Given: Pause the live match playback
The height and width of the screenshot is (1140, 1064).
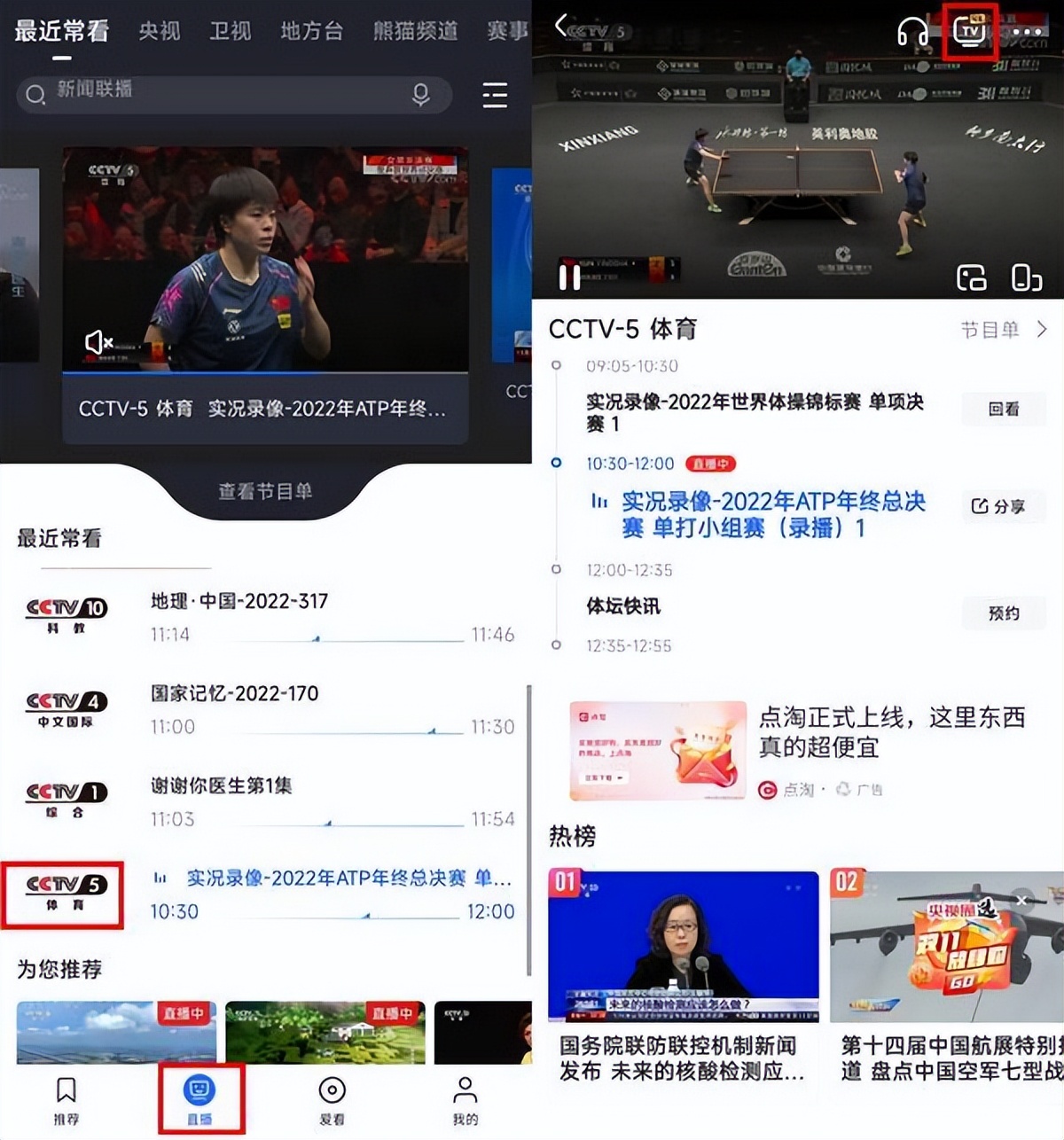Looking at the screenshot, I should point(569,277).
